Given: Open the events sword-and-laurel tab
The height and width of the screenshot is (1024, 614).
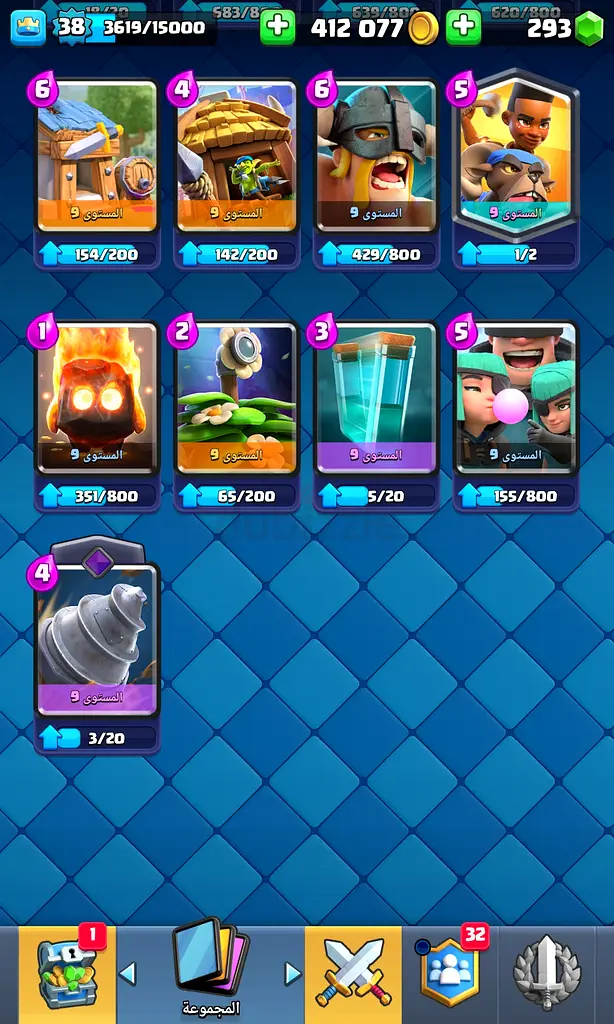Looking at the screenshot, I should pos(547,972).
